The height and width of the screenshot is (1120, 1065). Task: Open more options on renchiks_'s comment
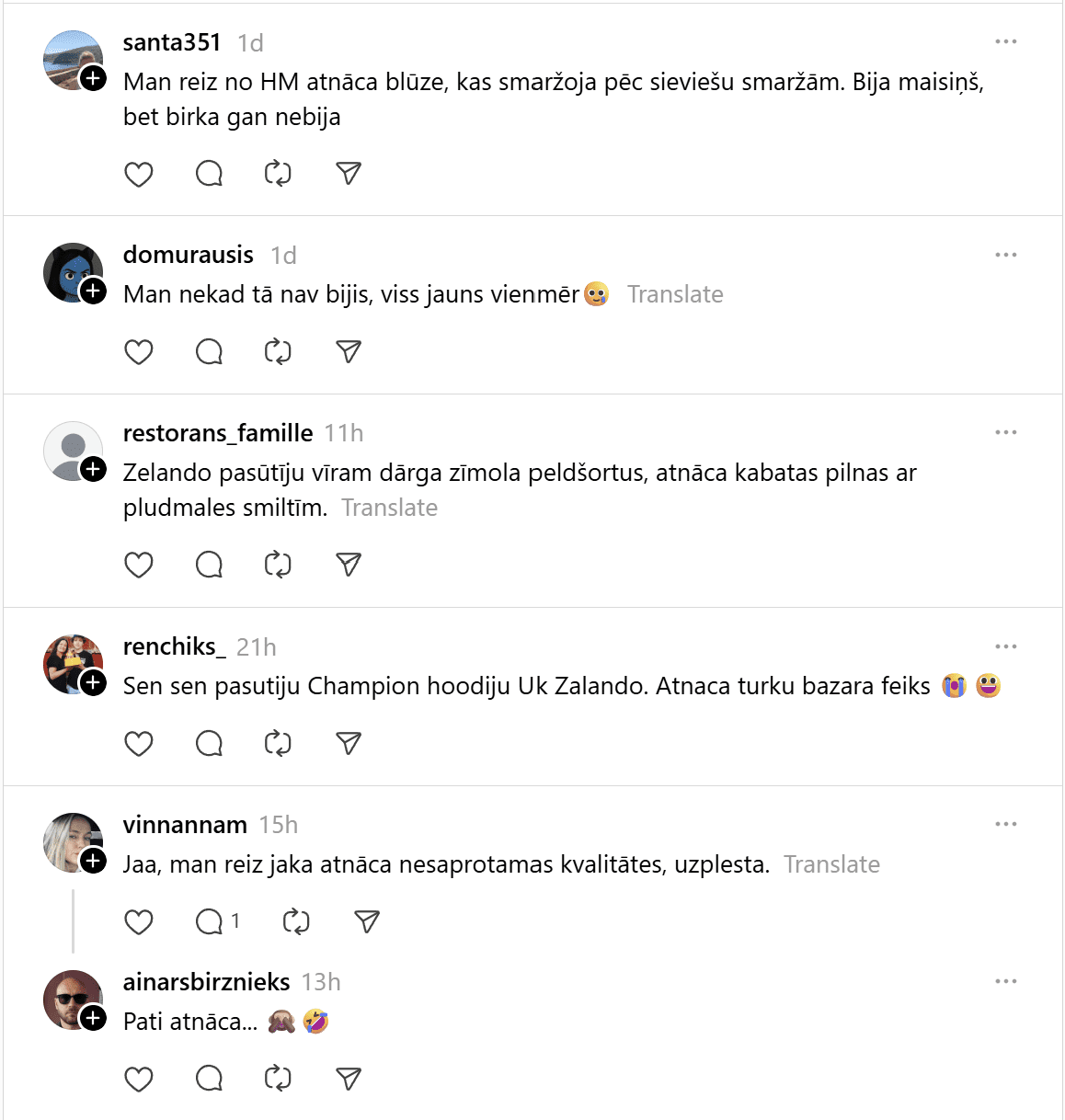point(1005,646)
